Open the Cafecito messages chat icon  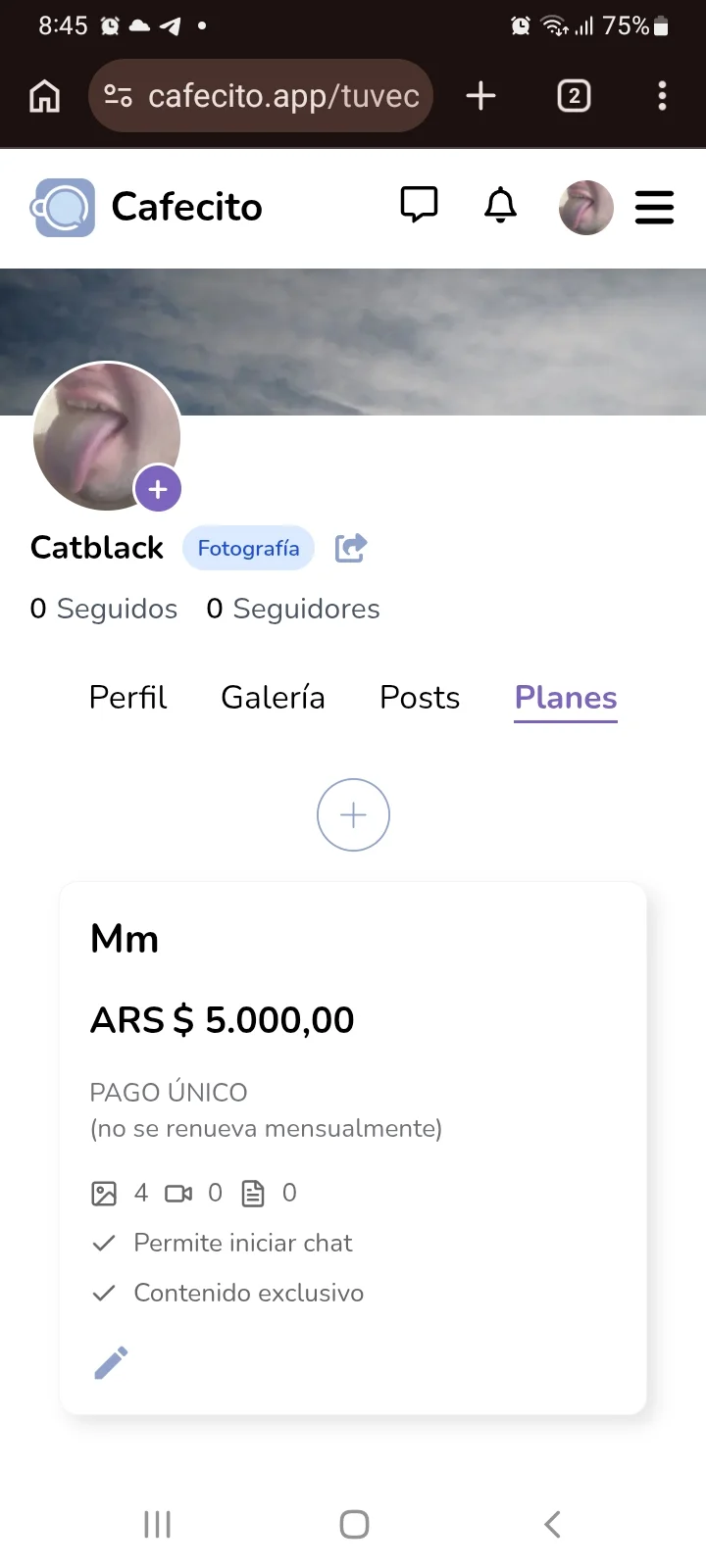pos(419,205)
